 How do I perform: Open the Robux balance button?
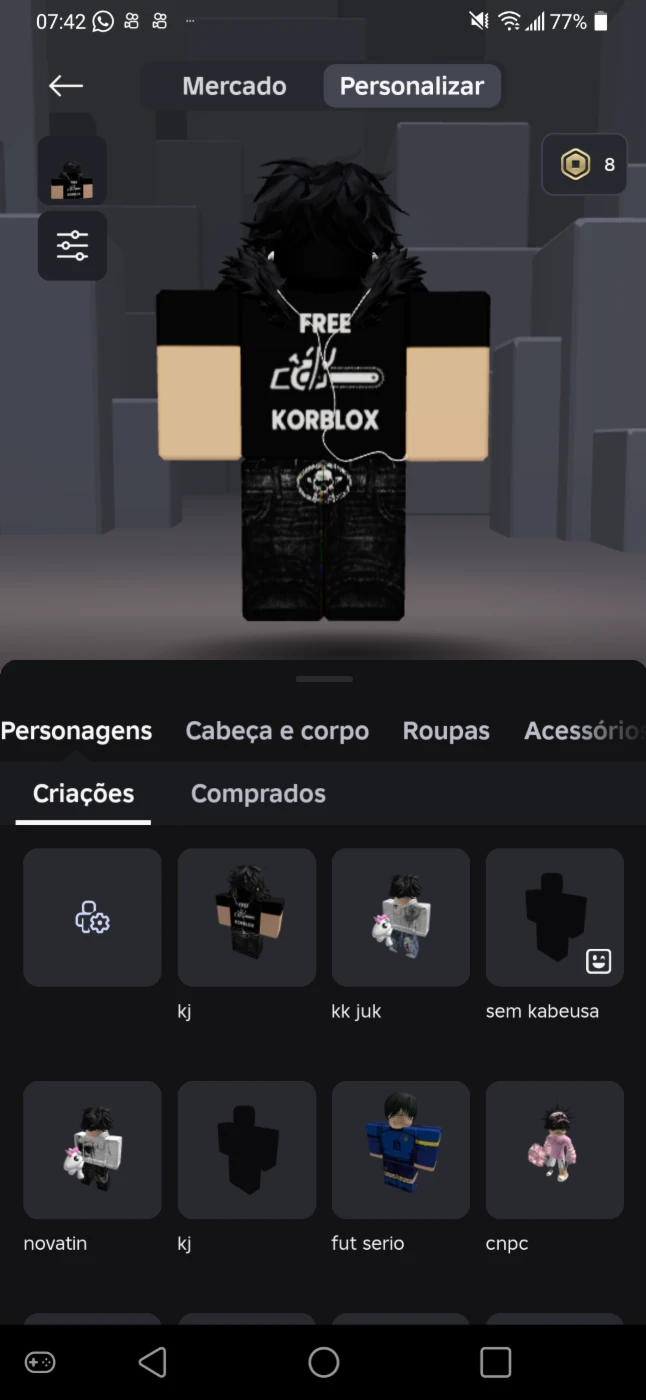point(585,164)
